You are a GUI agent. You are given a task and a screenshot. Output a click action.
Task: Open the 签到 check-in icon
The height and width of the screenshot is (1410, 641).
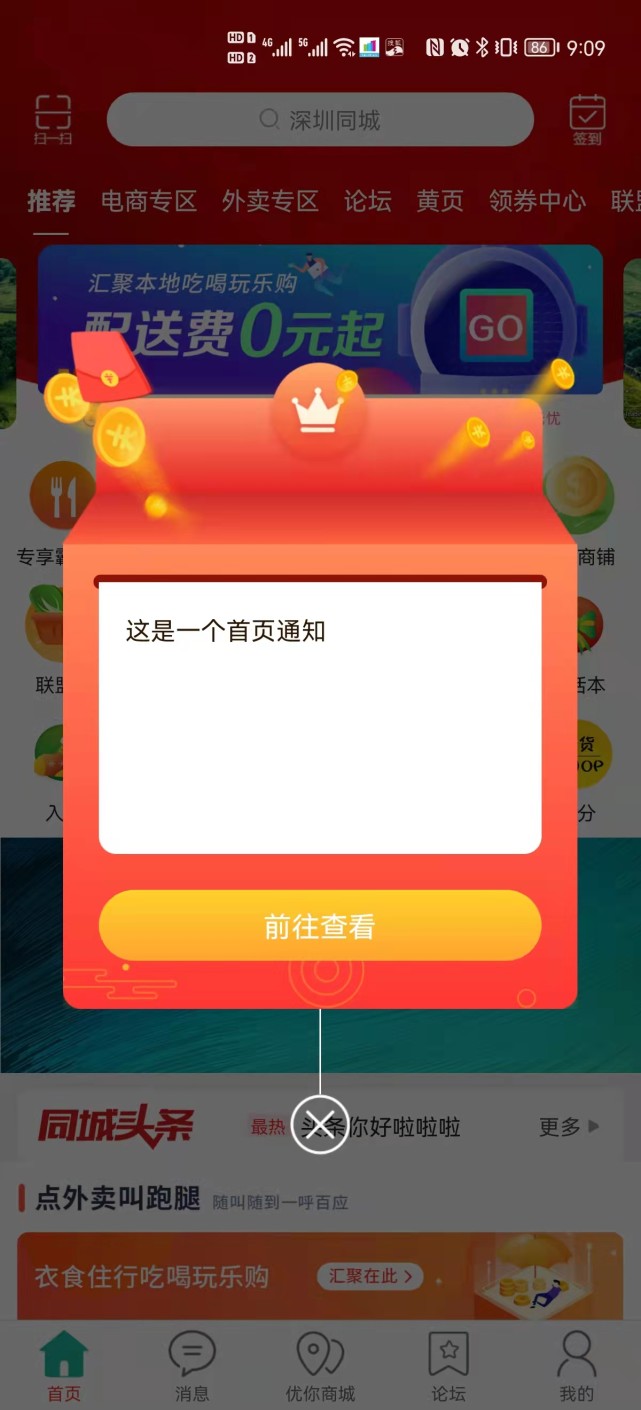587,119
